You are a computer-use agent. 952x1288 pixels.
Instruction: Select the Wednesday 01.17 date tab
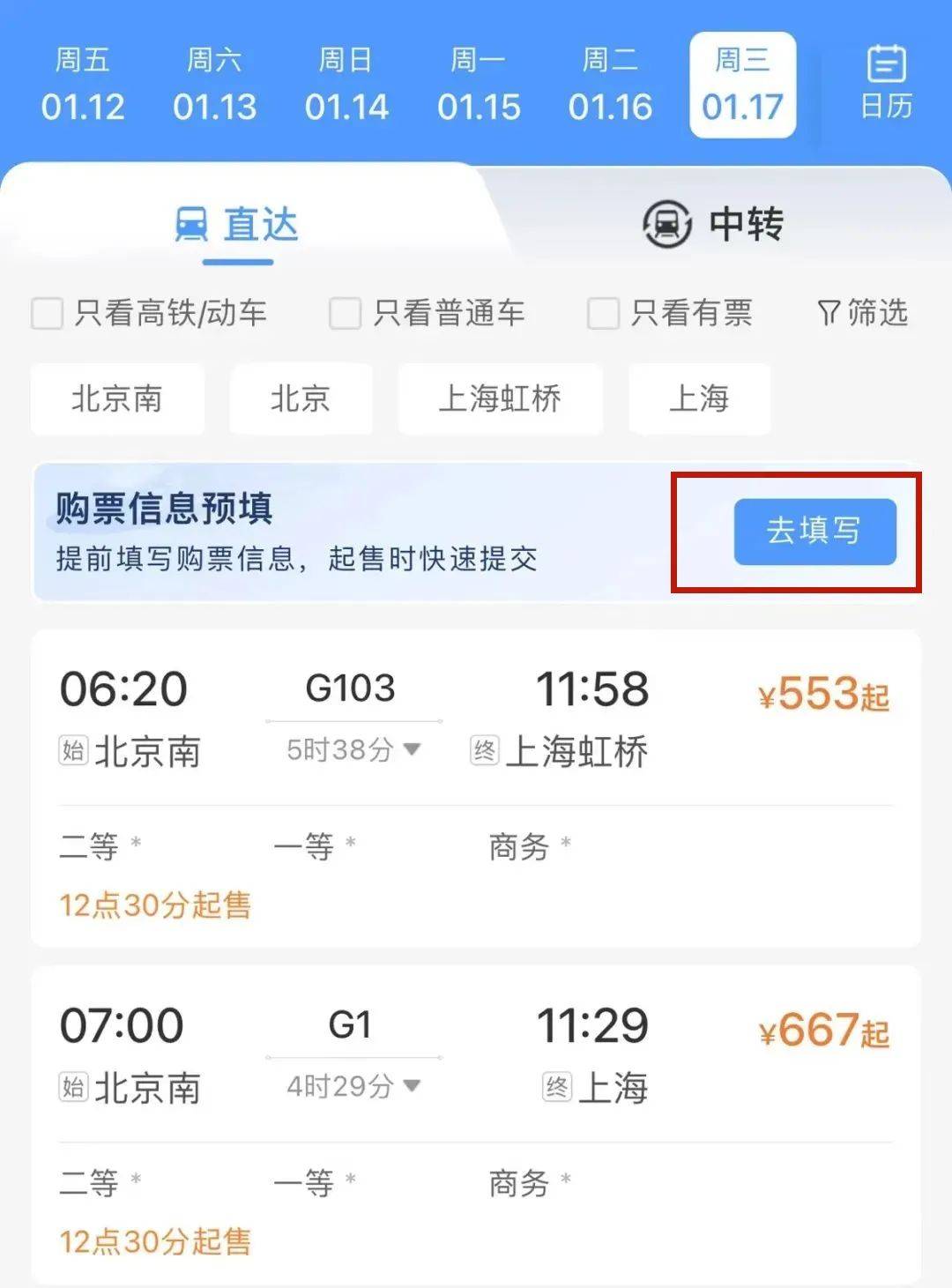coord(742,84)
